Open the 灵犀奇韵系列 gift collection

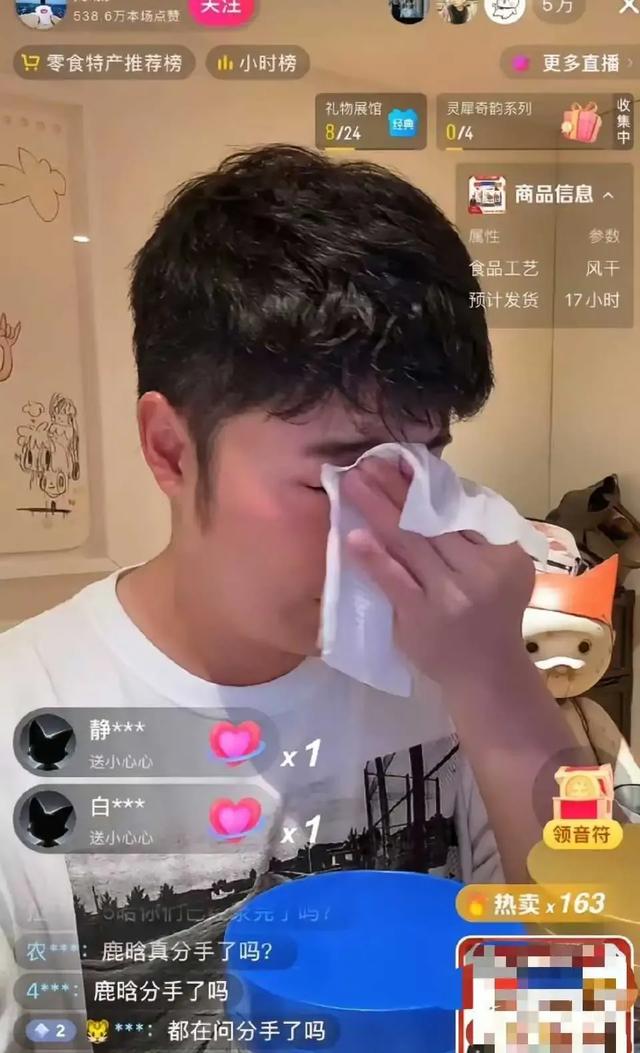click(x=524, y=121)
